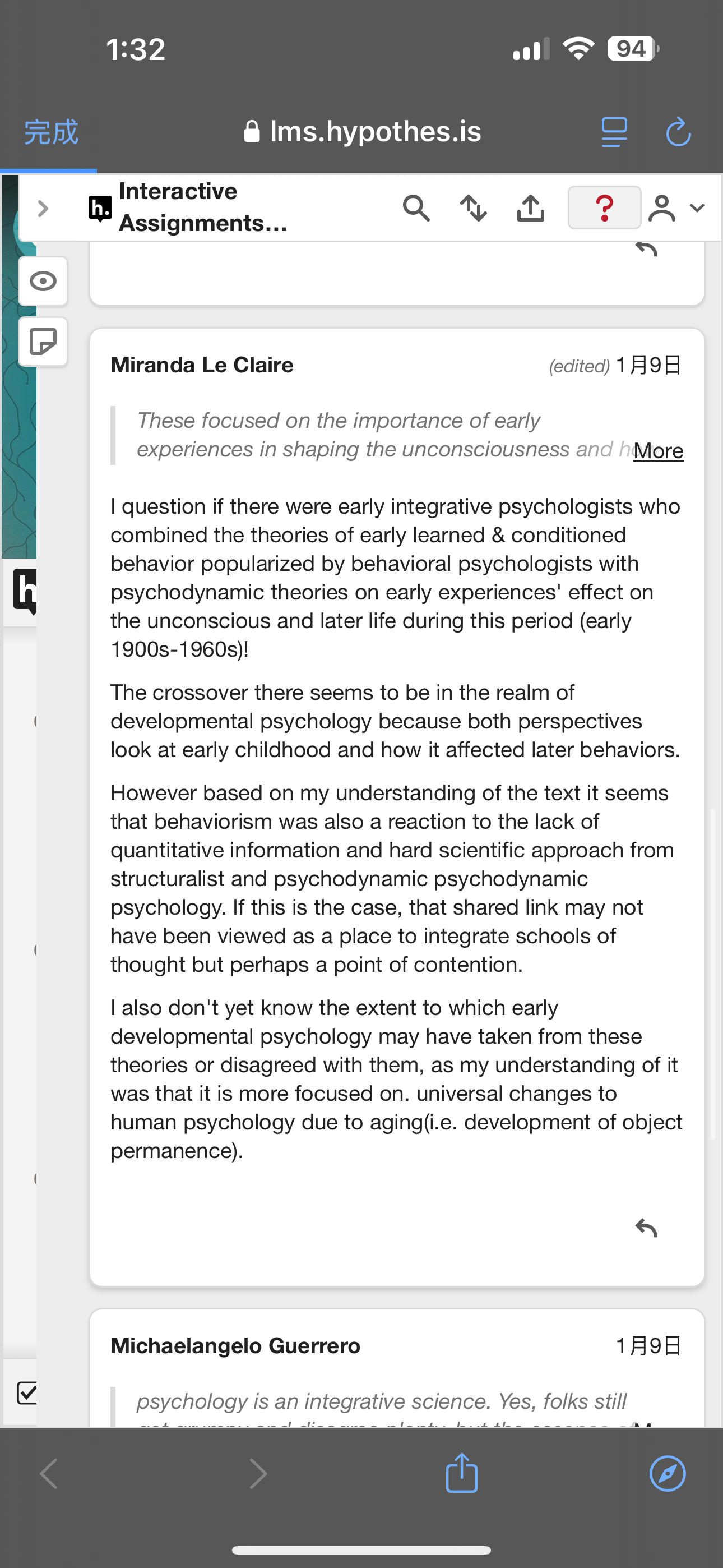This screenshot has height=1568, width=723.
Task: Open this page in Safari
Action: click(x=668, y=1474)
